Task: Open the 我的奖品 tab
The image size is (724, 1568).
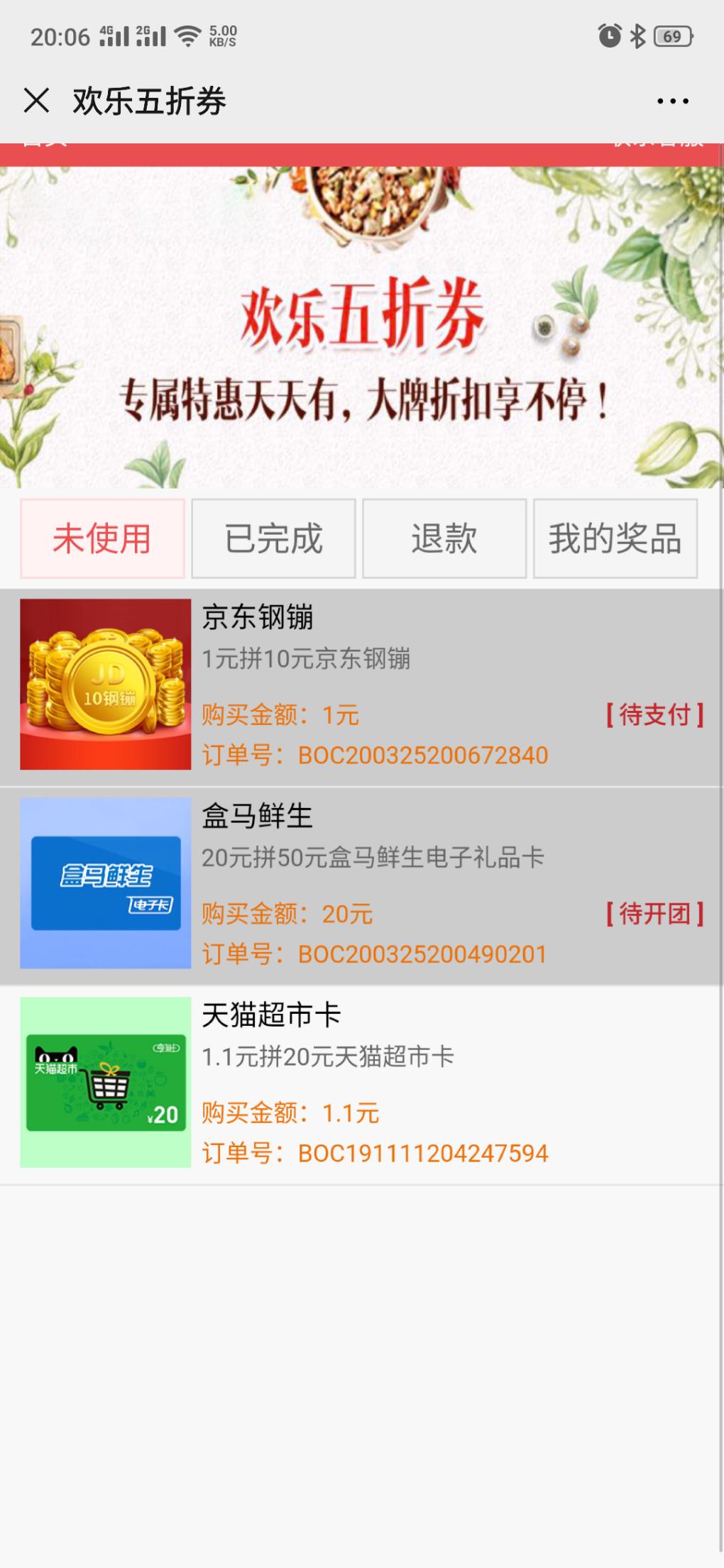Action: tap(615, 539)
